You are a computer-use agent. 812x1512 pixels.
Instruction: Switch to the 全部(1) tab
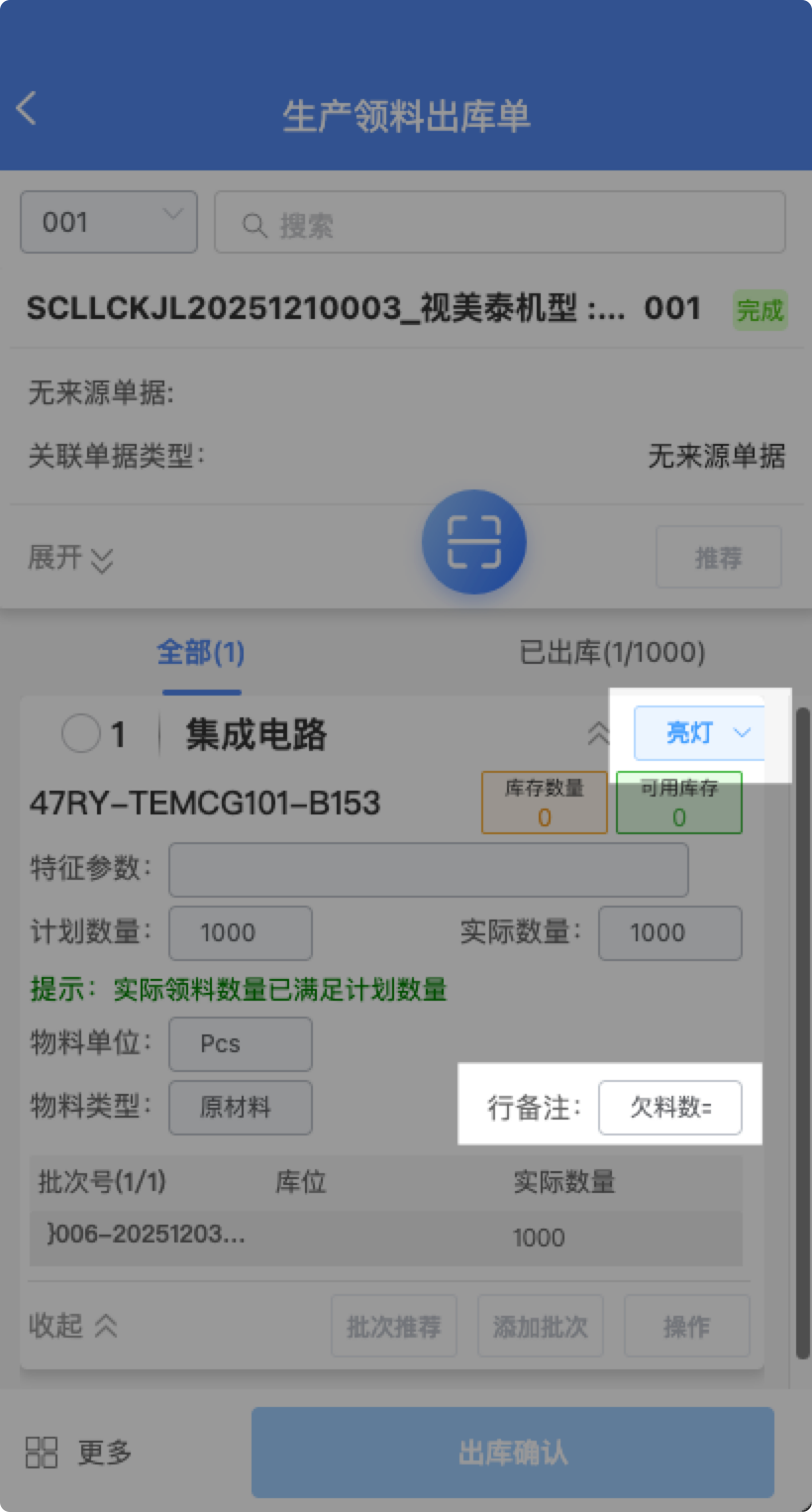tap(201, 653)
